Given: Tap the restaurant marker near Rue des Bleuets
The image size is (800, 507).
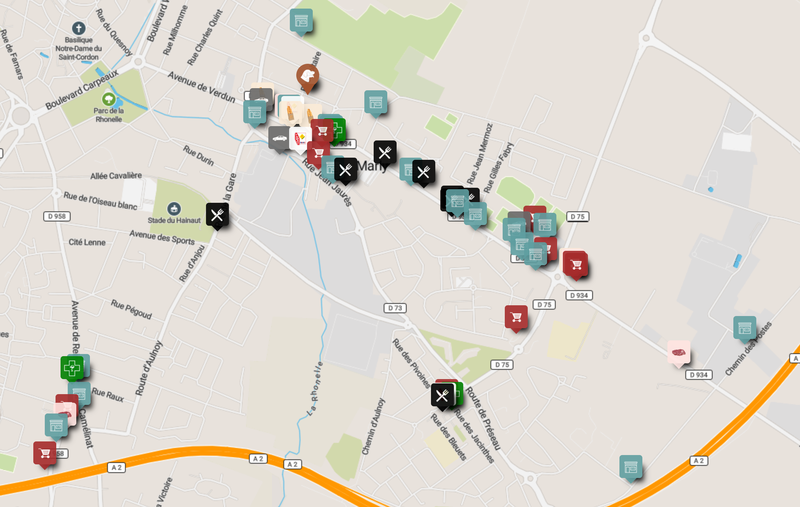Looking at the screenshot, I should 442,396.
